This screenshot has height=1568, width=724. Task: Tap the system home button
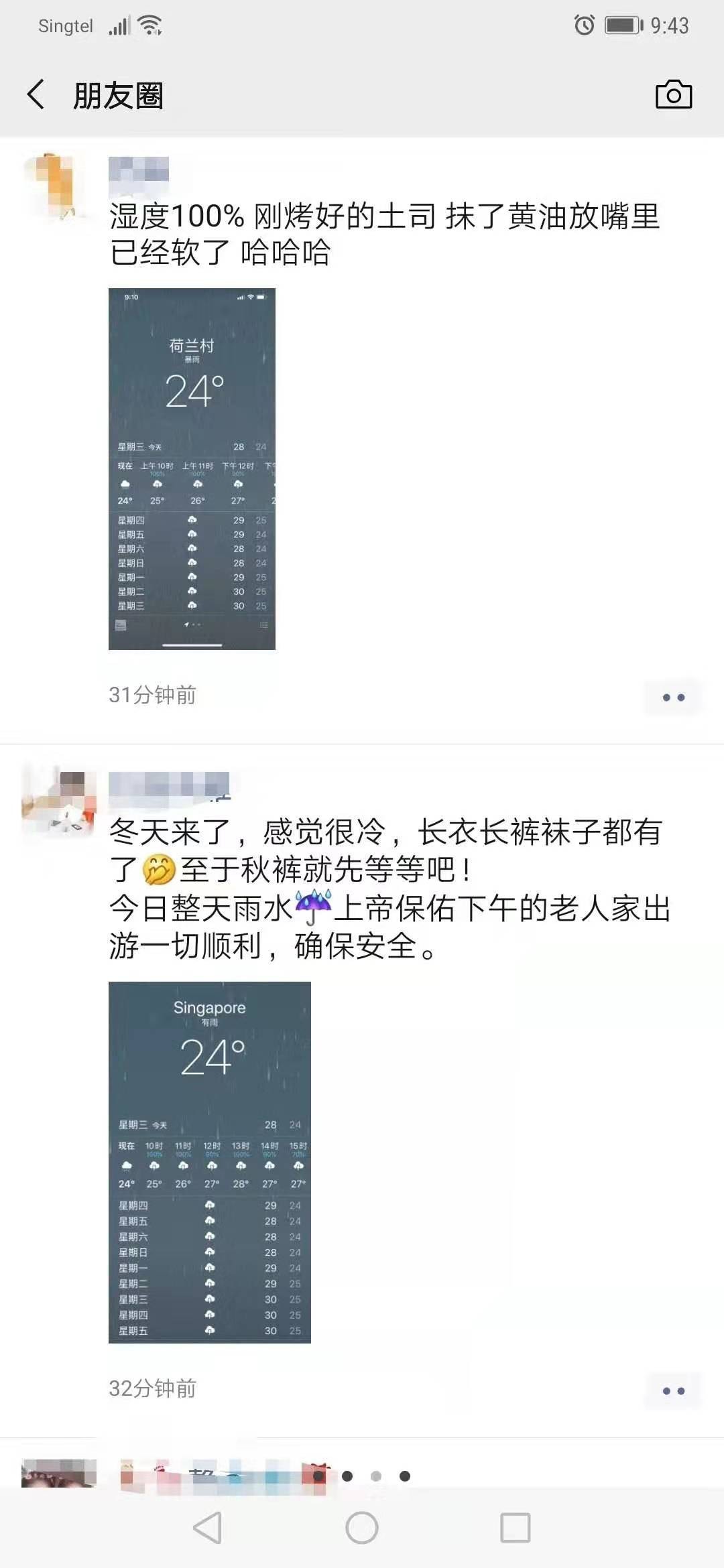pyautogui.click(x=362, y=1528)
